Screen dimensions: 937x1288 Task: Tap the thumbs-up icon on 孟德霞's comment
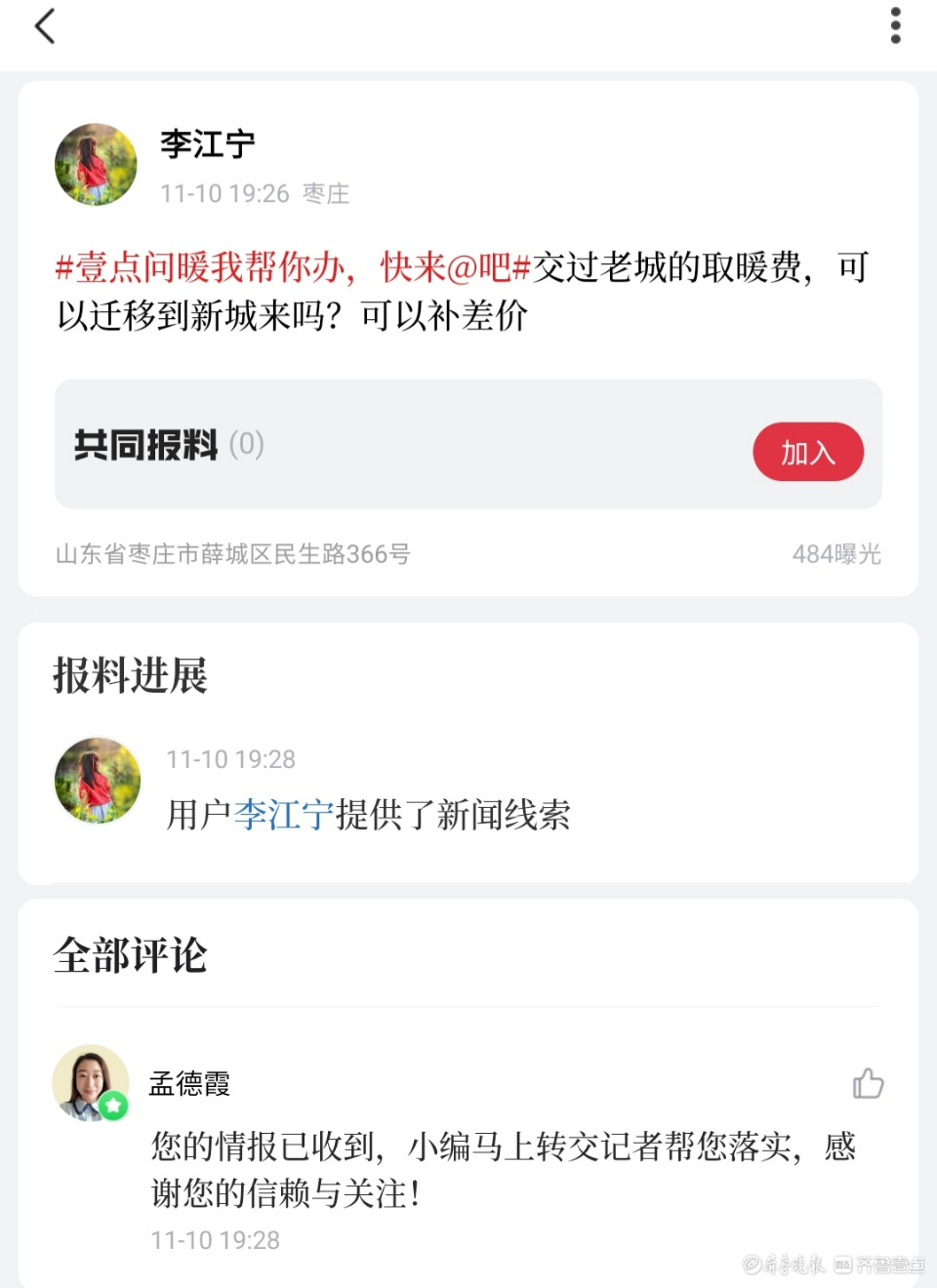click(867, 1084)
